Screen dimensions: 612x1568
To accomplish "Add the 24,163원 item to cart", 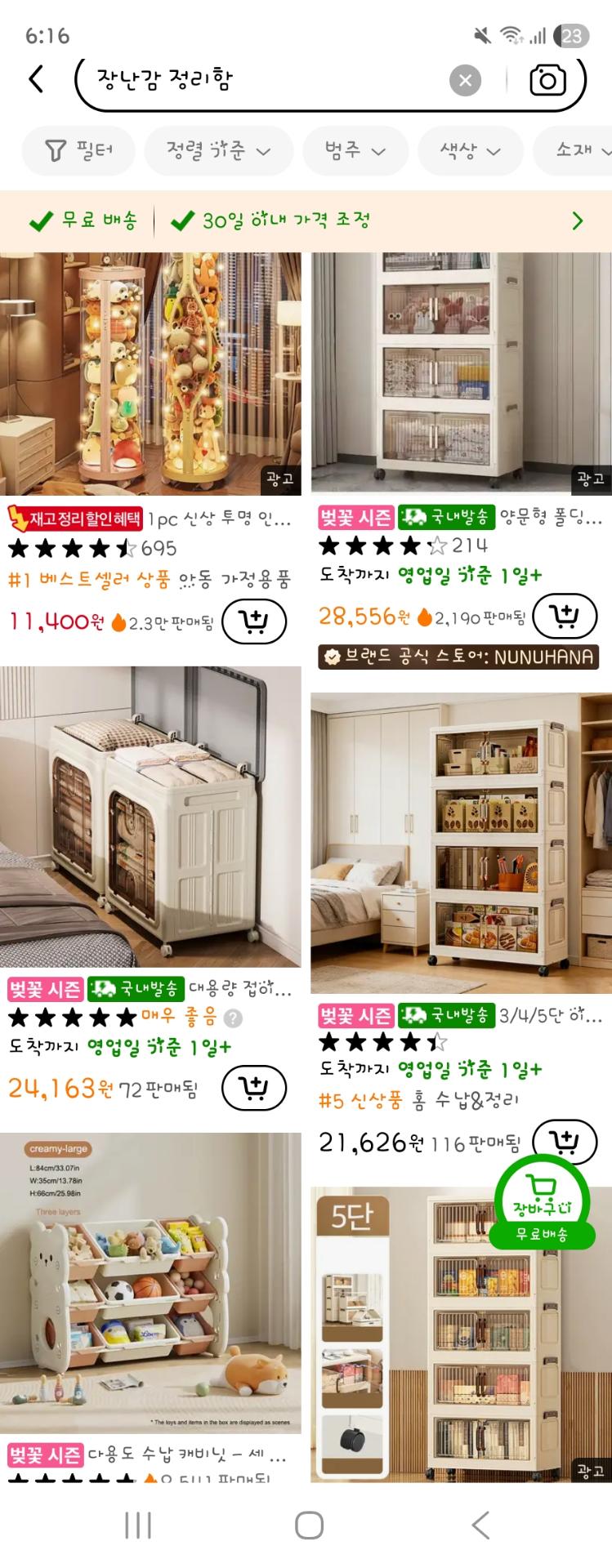I will [x=253, y=1088].
